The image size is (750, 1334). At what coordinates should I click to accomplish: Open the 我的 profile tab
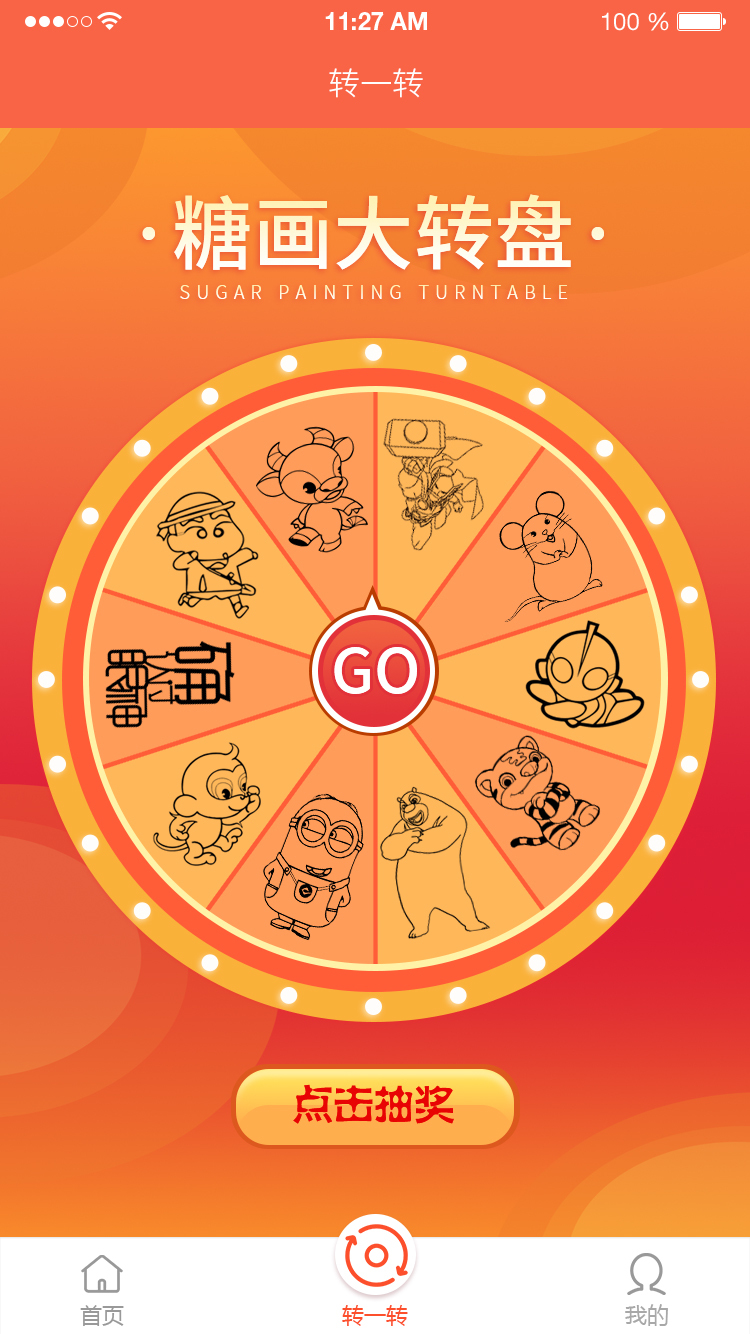click(x=646, y=1290)
